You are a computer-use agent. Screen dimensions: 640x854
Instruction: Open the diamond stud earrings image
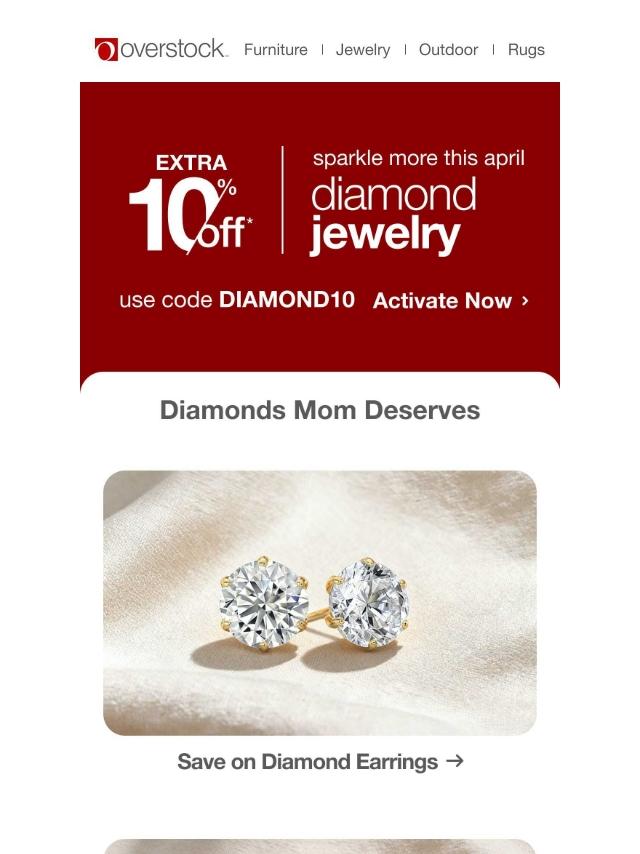click(320, 603)
